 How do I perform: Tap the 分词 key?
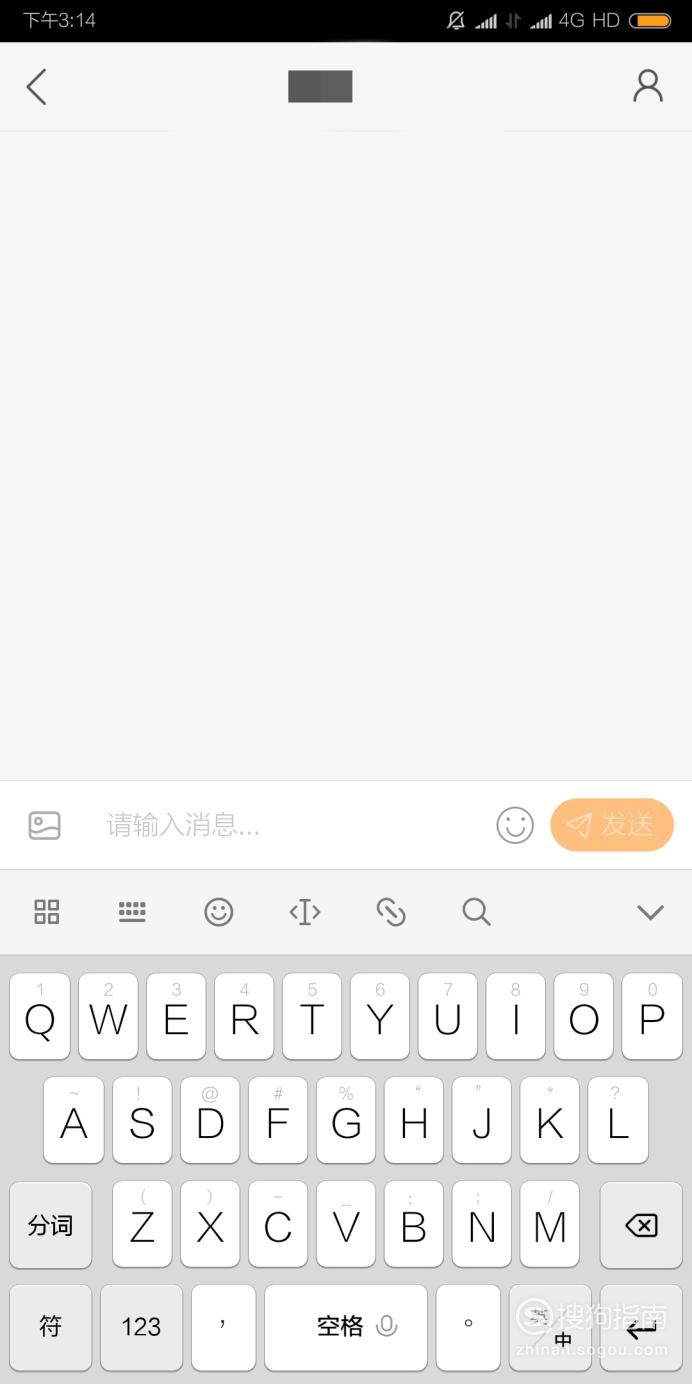click(x=50, y=1225)
